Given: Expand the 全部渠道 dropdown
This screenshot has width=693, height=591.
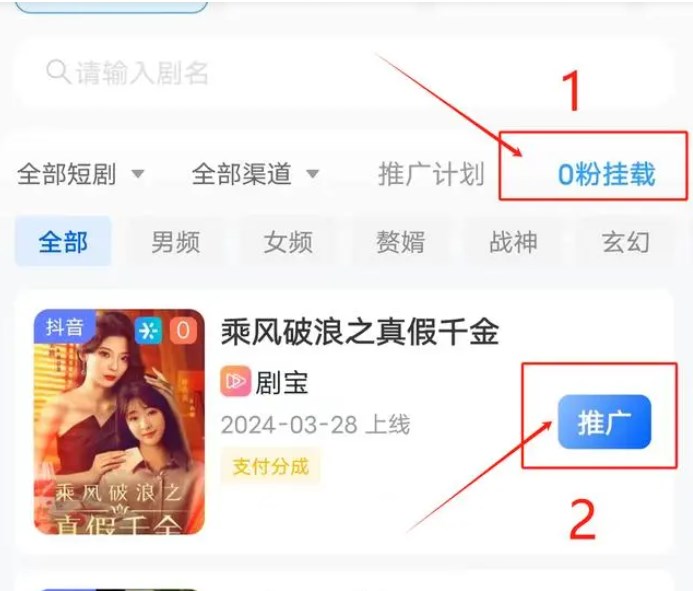Looking at the screenshot, I should click(x=255, y=174).
